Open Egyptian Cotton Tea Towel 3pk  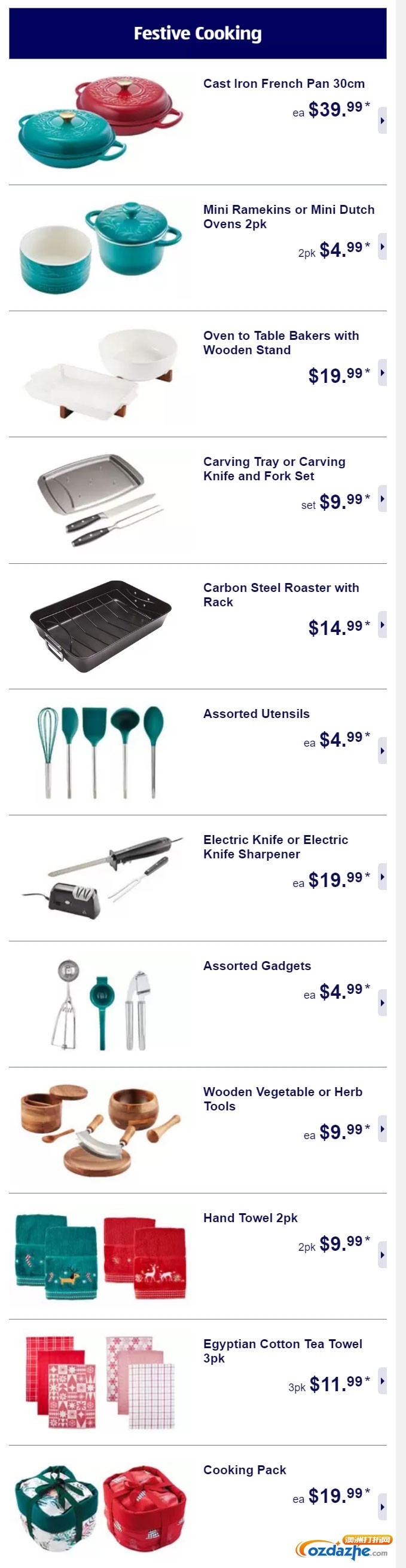click(381, 1380)
